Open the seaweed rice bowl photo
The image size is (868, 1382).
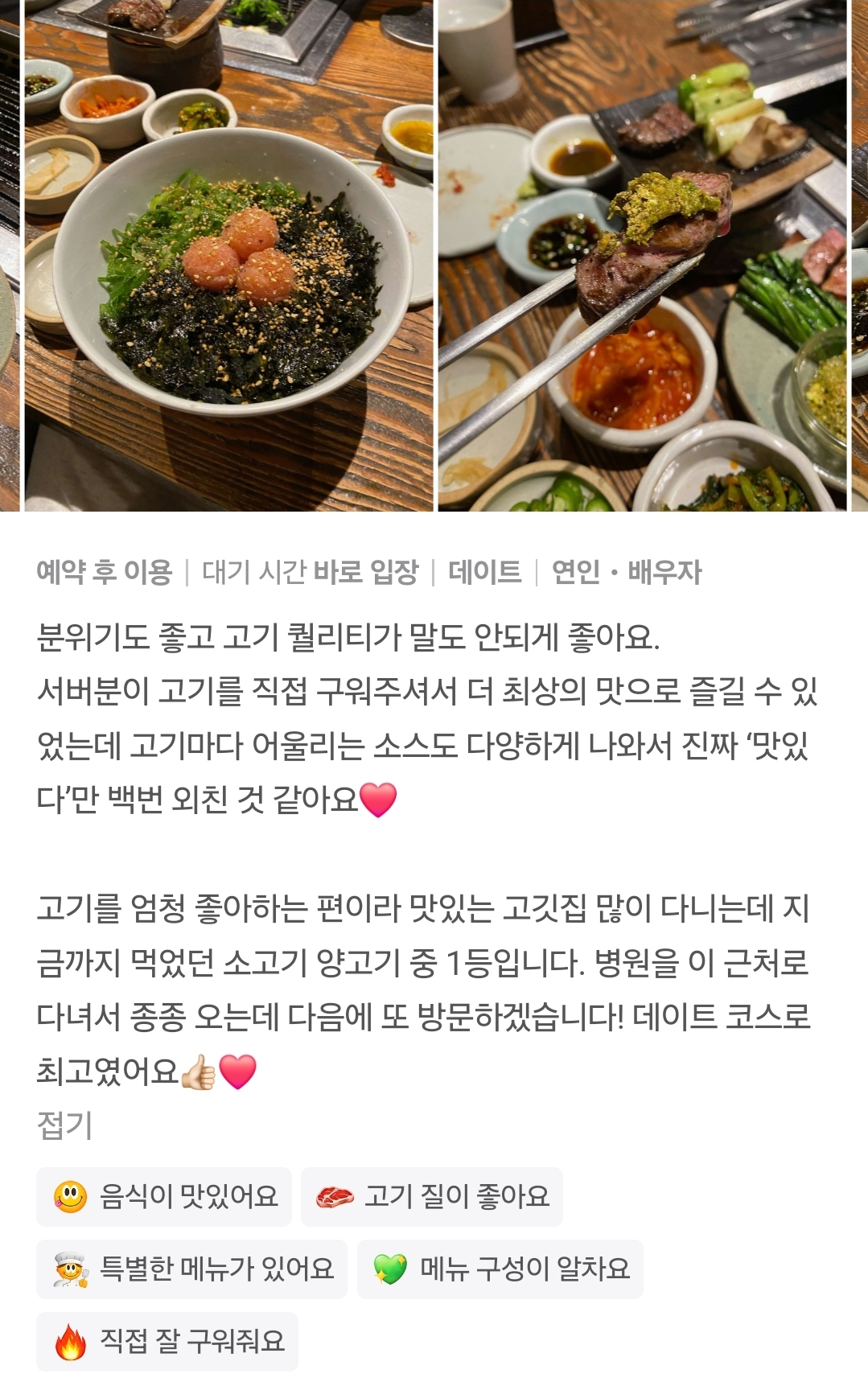(x=228, y=255)
